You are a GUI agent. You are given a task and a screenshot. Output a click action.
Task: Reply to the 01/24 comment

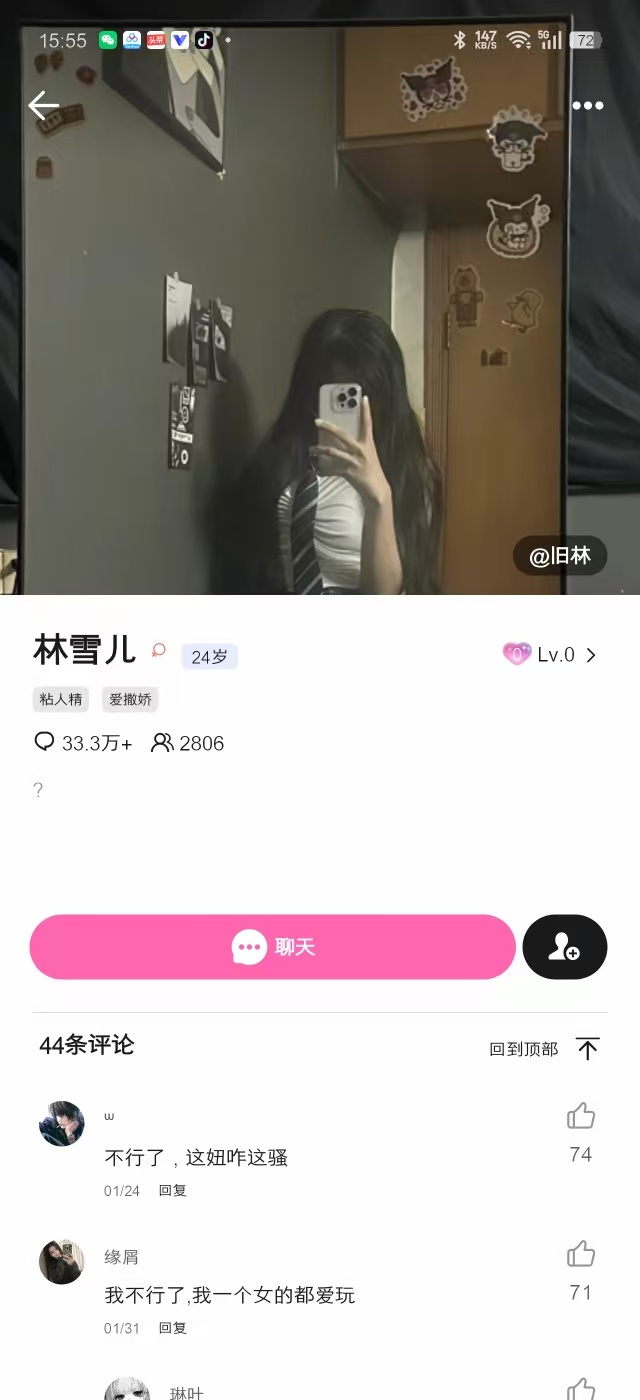[173, 1190]
